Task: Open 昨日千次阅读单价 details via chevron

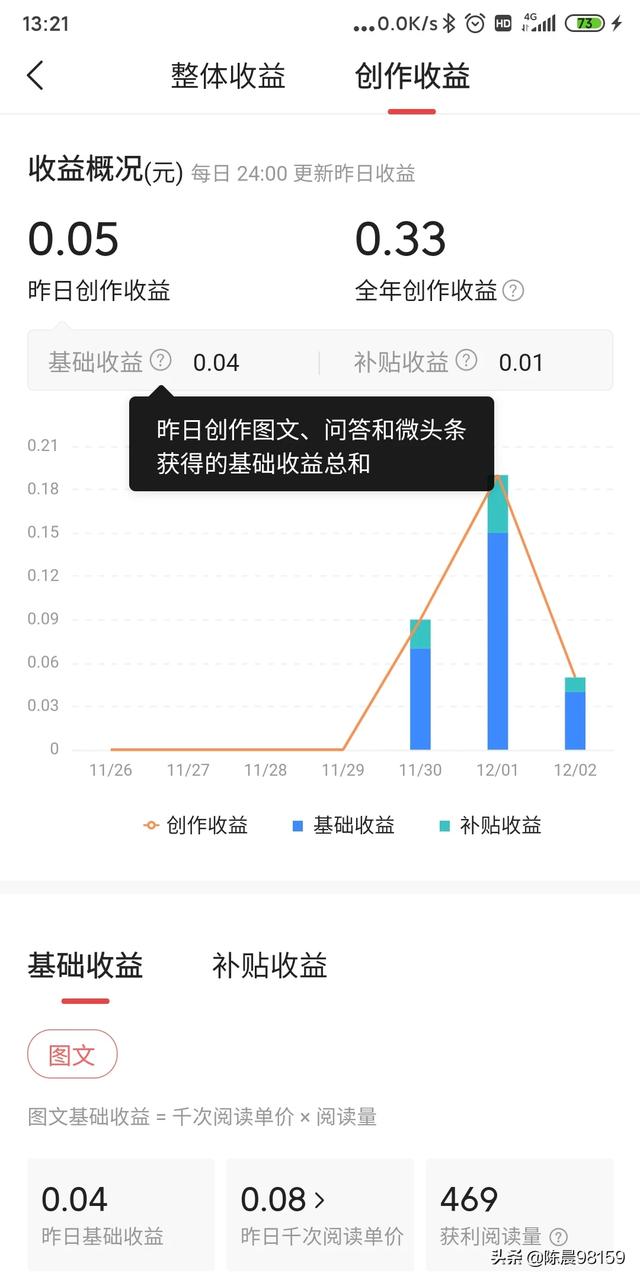Action: pos(320,1198)
